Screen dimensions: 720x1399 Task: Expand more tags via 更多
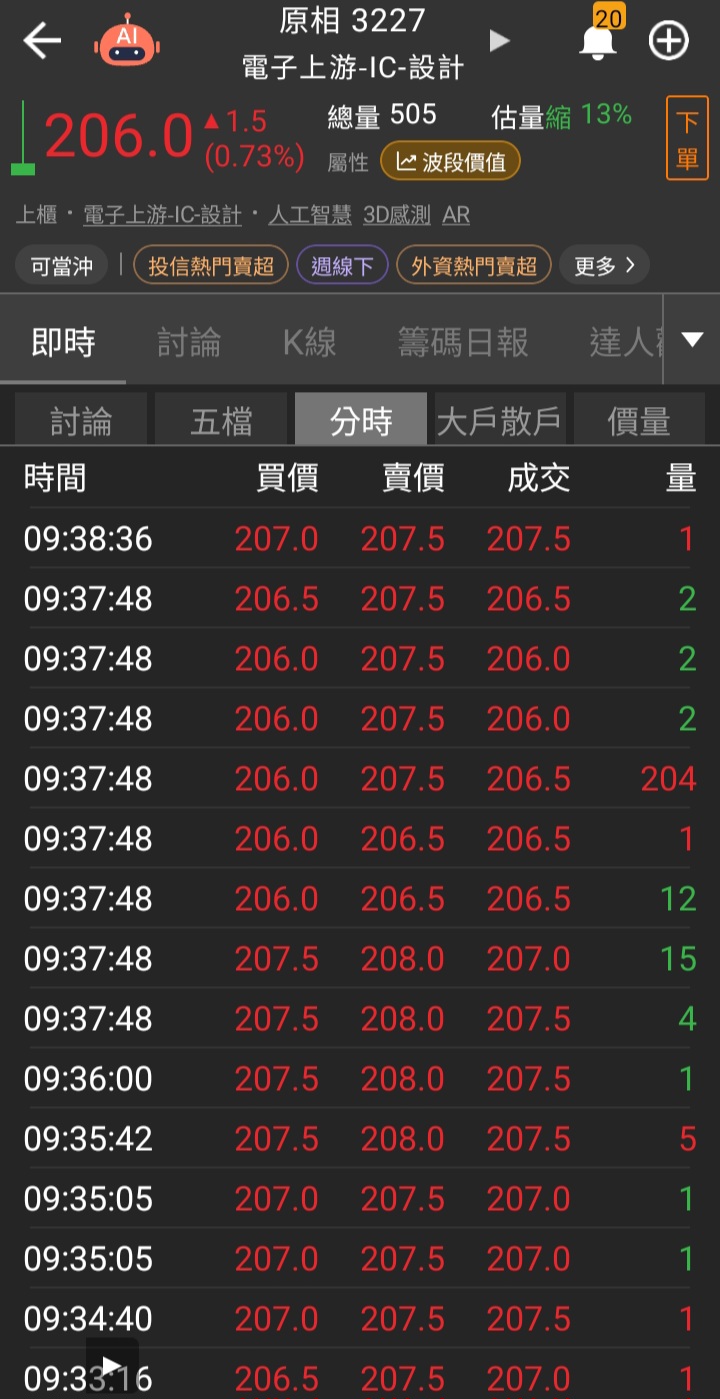tap(604, 265)
